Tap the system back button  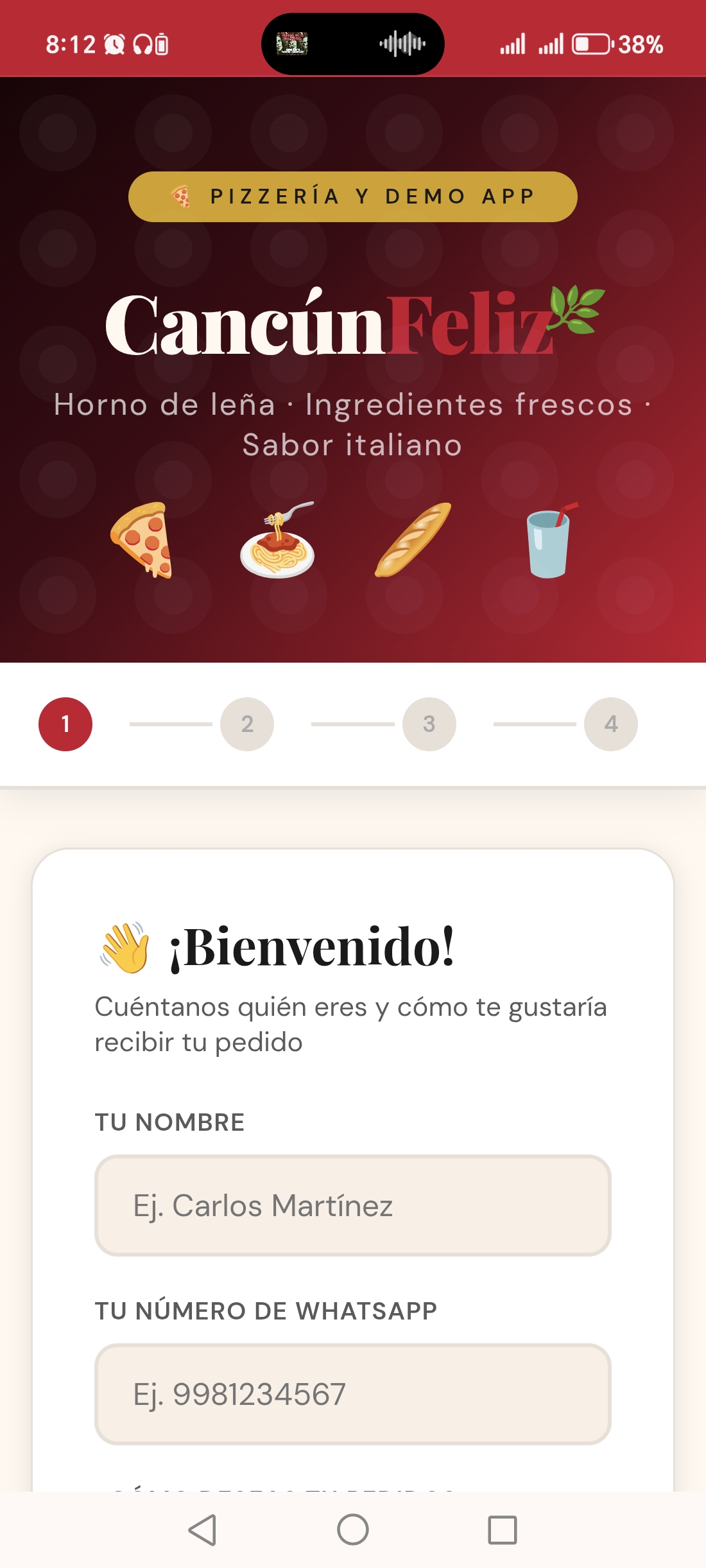pos(202,1529)
